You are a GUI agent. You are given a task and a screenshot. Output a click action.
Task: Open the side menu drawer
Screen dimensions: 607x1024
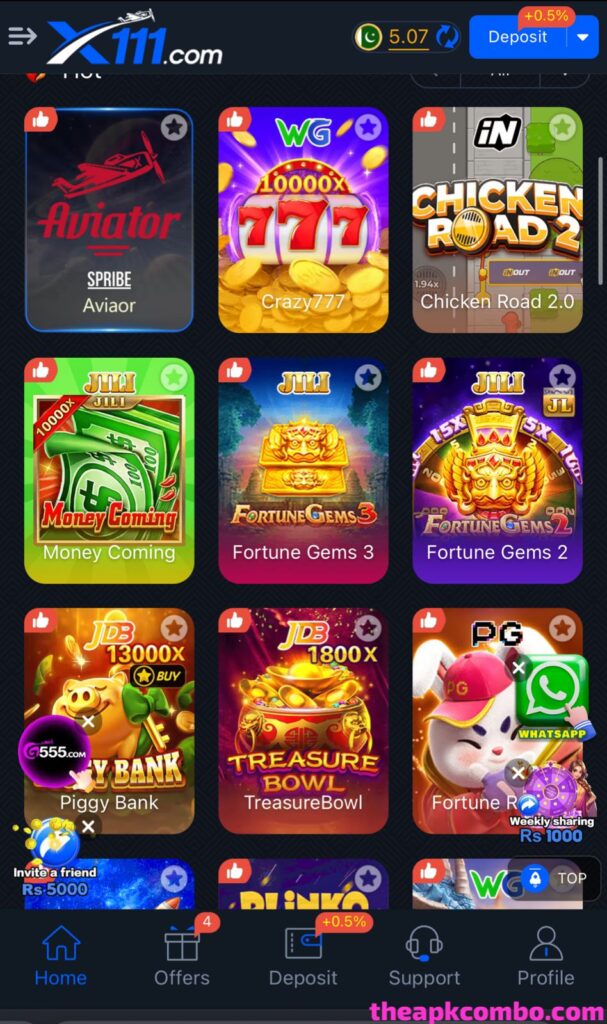click(21, 37)
